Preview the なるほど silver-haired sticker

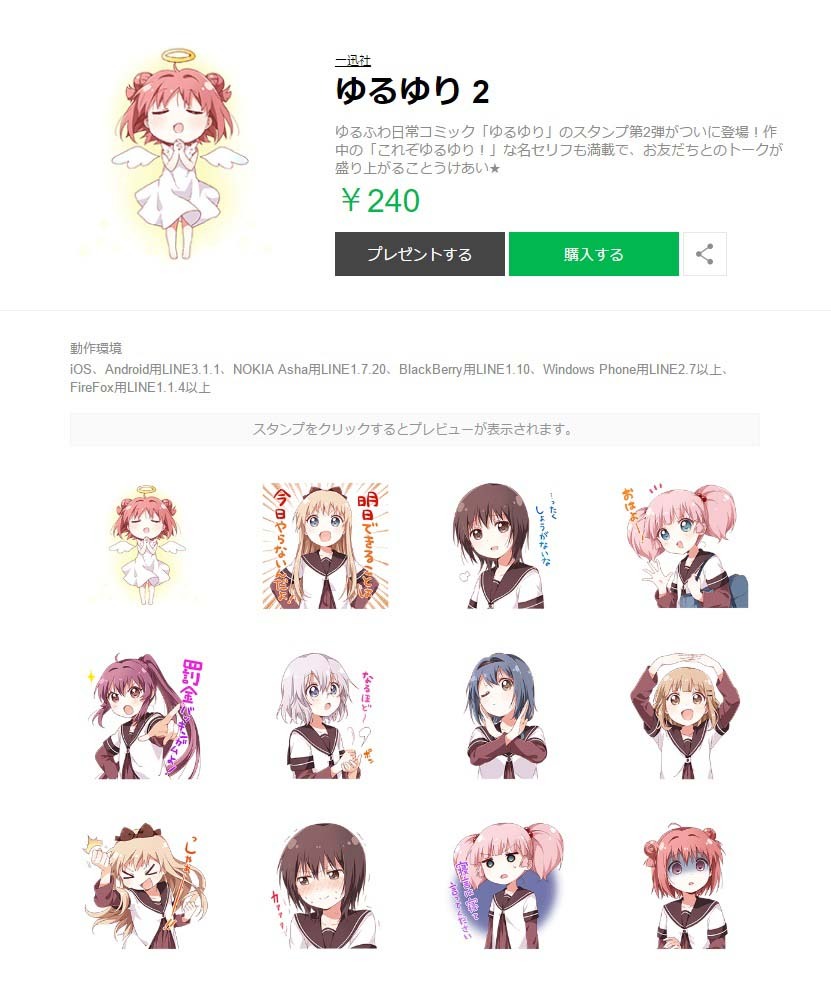[x=325, y=716]
